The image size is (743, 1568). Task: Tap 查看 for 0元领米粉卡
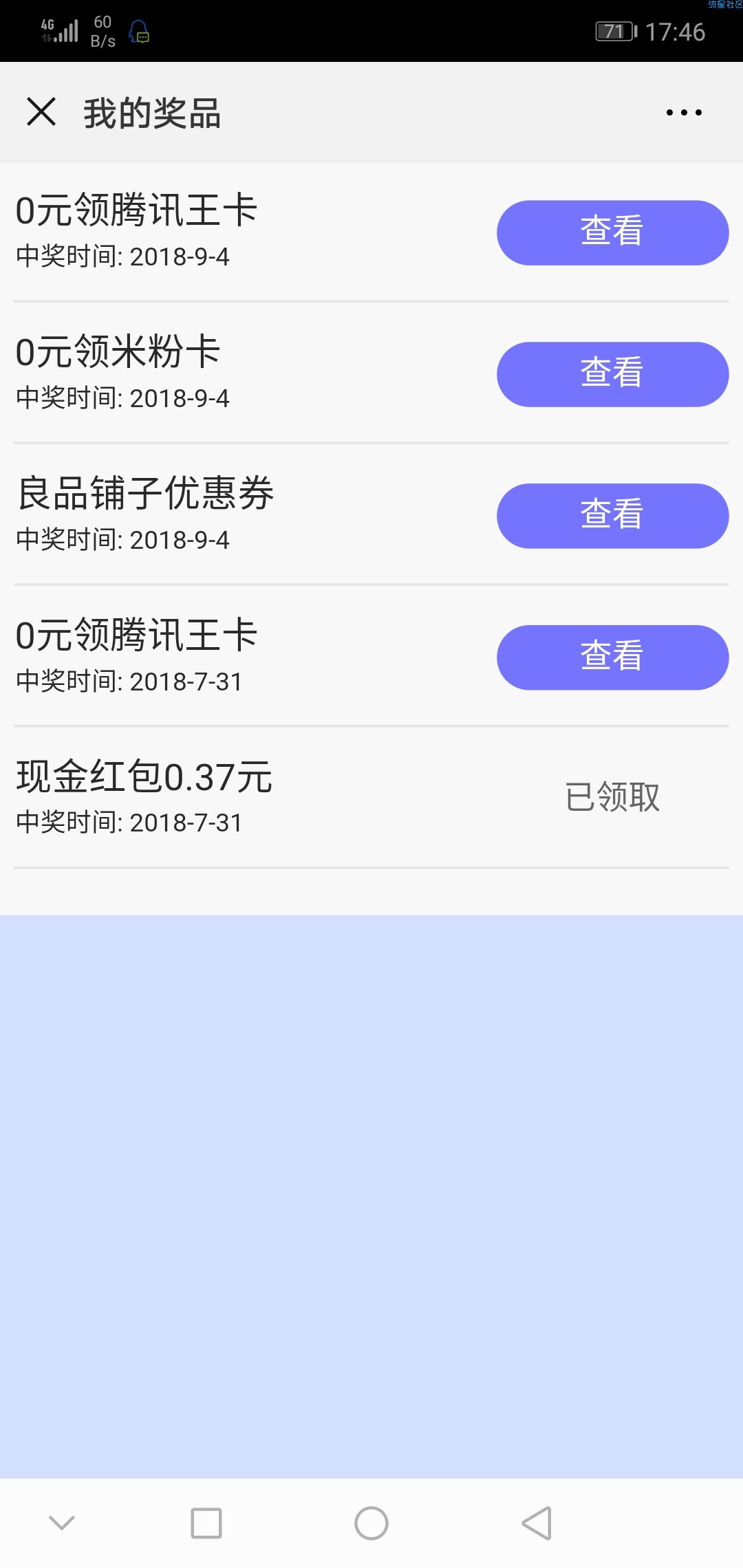(612, 374)
